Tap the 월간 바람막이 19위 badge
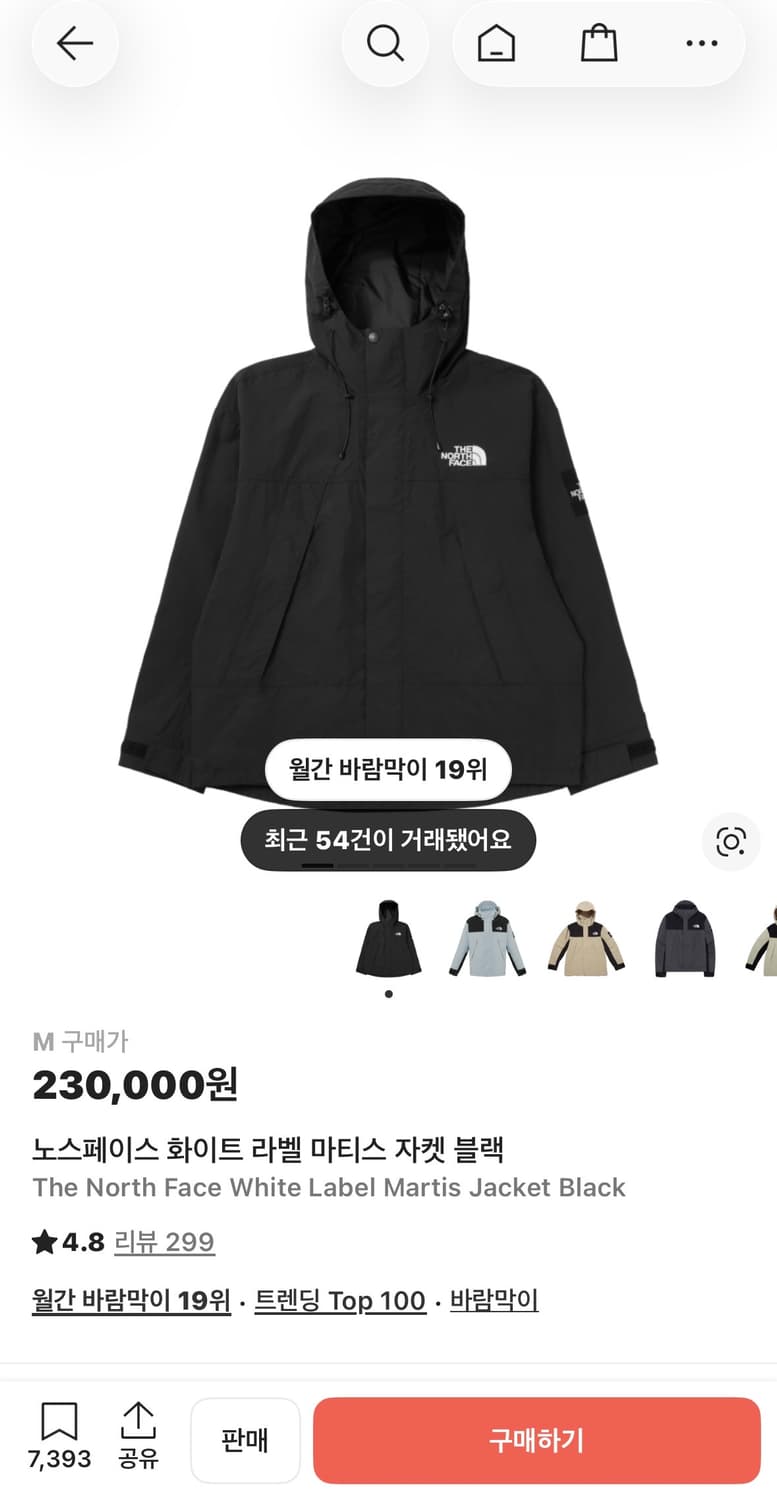This screenshot has width=777, height=1500. pos(388,770)
